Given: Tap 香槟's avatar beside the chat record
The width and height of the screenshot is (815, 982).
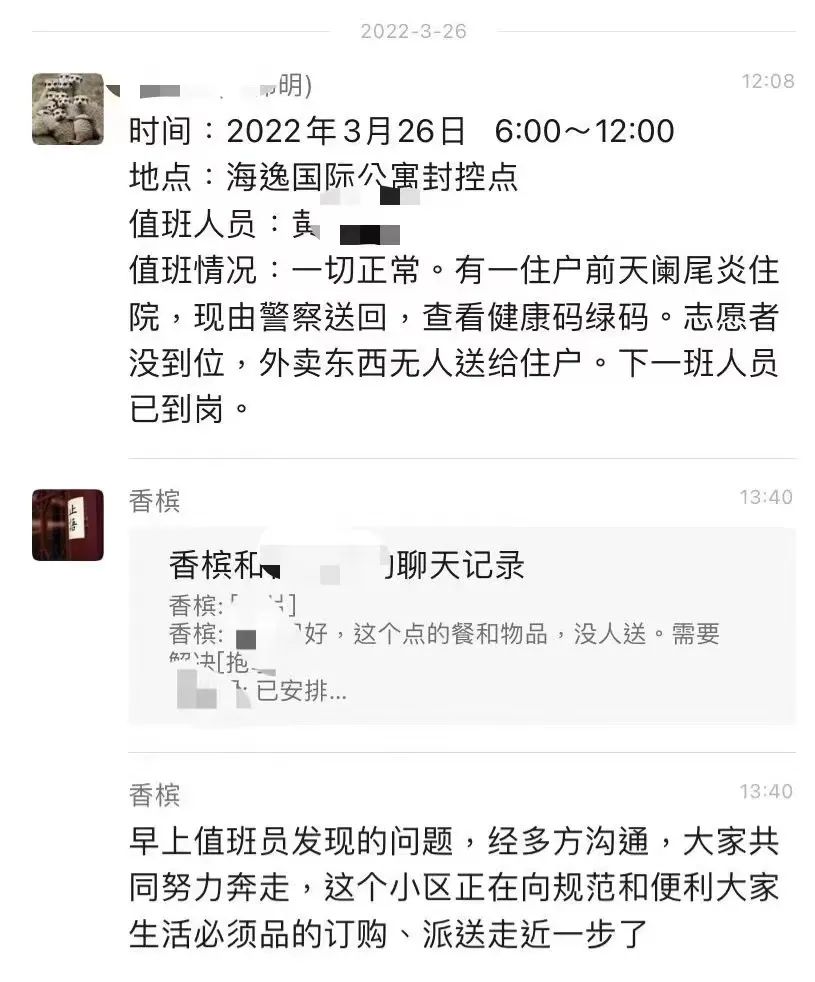Looking at the screenshot, I should (x=67, y=525).
